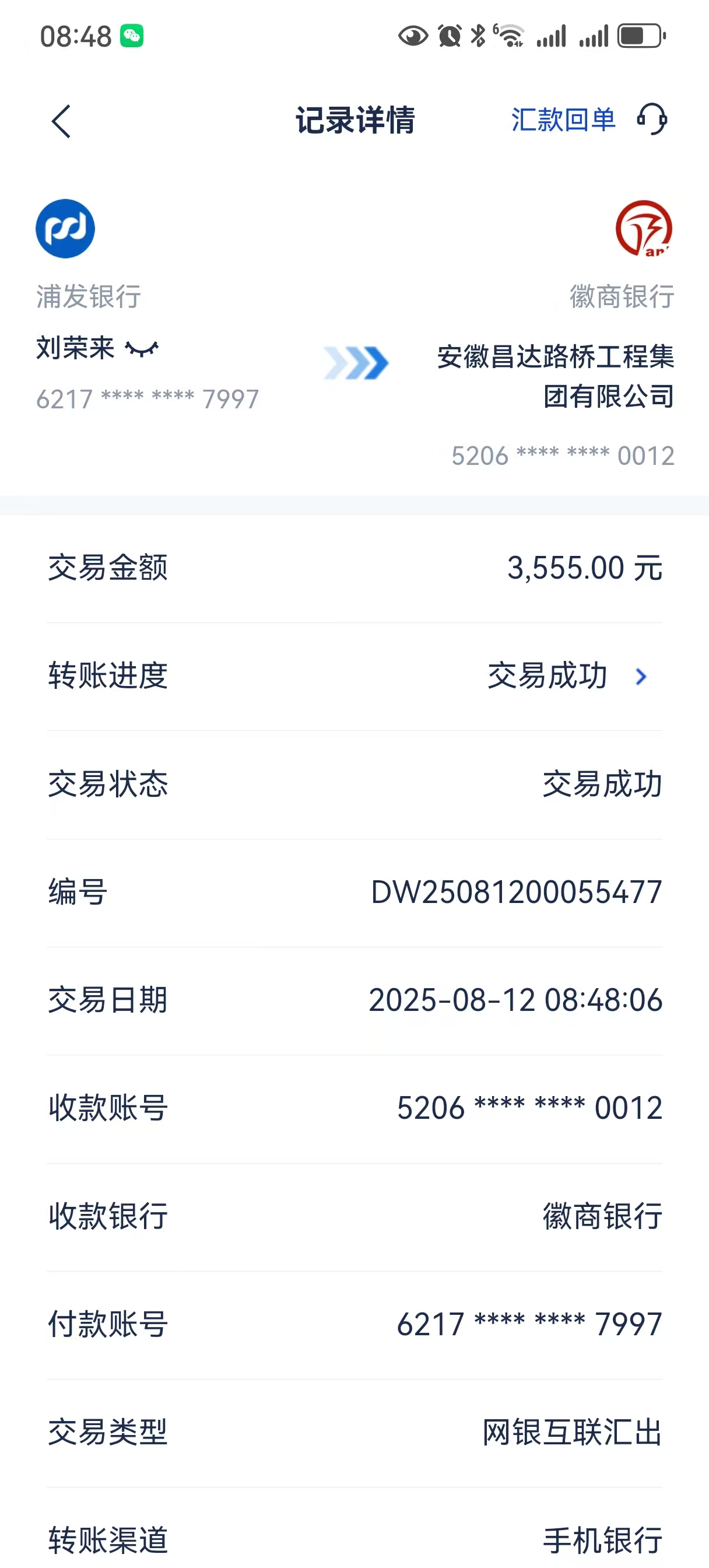Toggle visibility of payer account details
The height and width of the screenshot is (1568, 709).
pyautogui.click(x=142, y=349)
